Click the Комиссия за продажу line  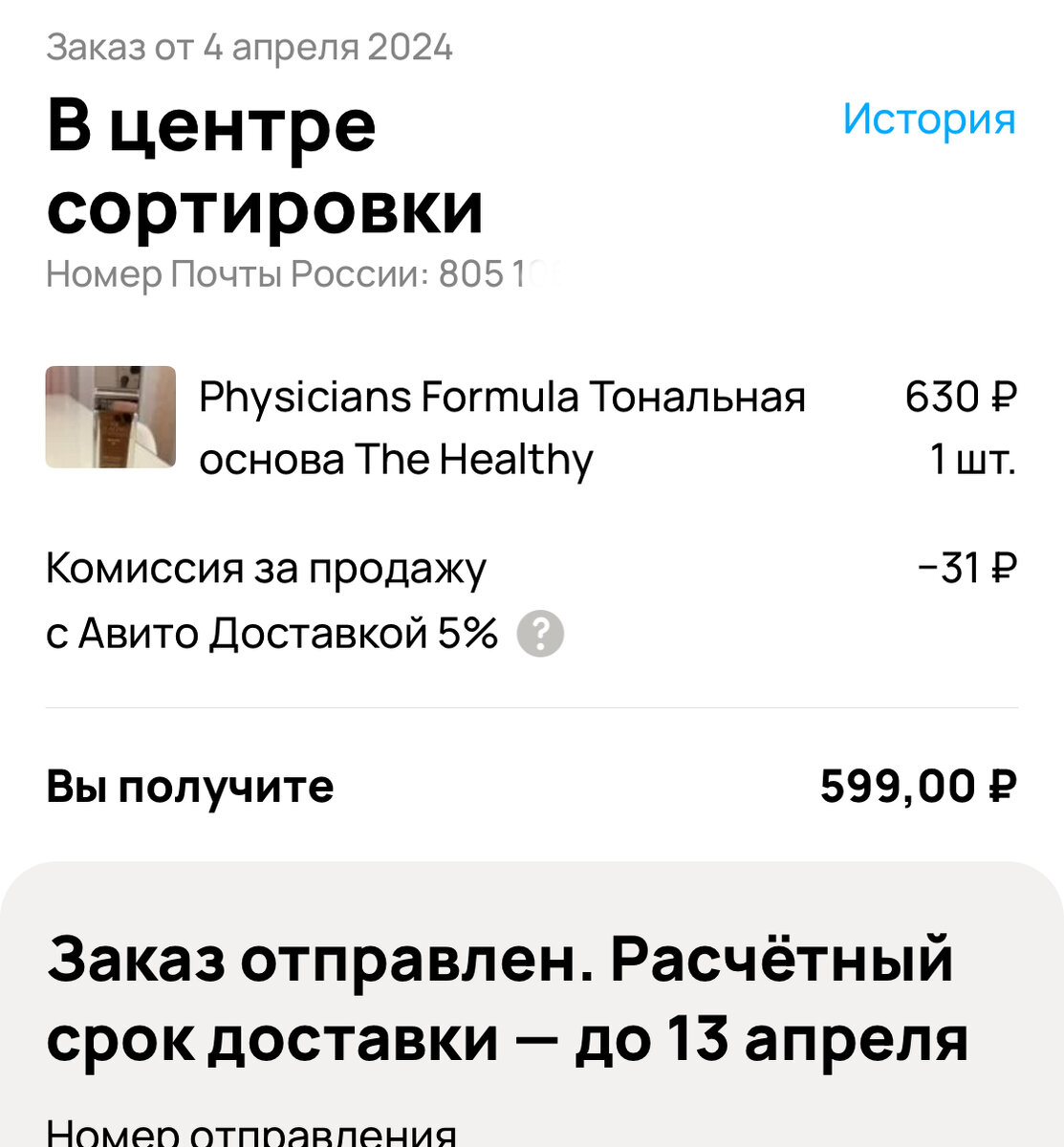(x=268, y=568)
